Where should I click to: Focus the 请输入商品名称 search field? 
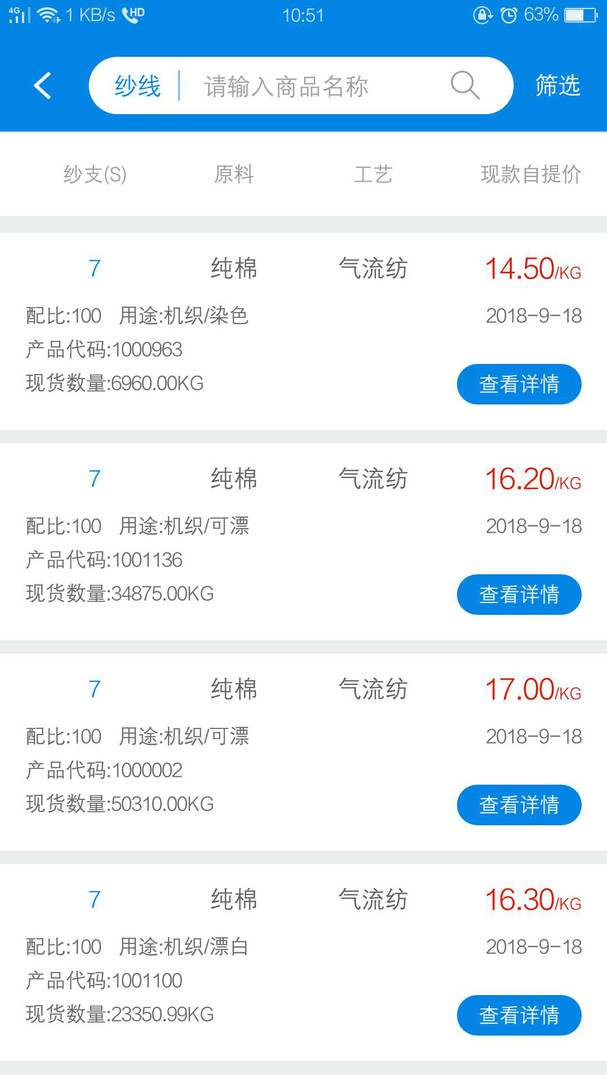(x=300, y=86)
